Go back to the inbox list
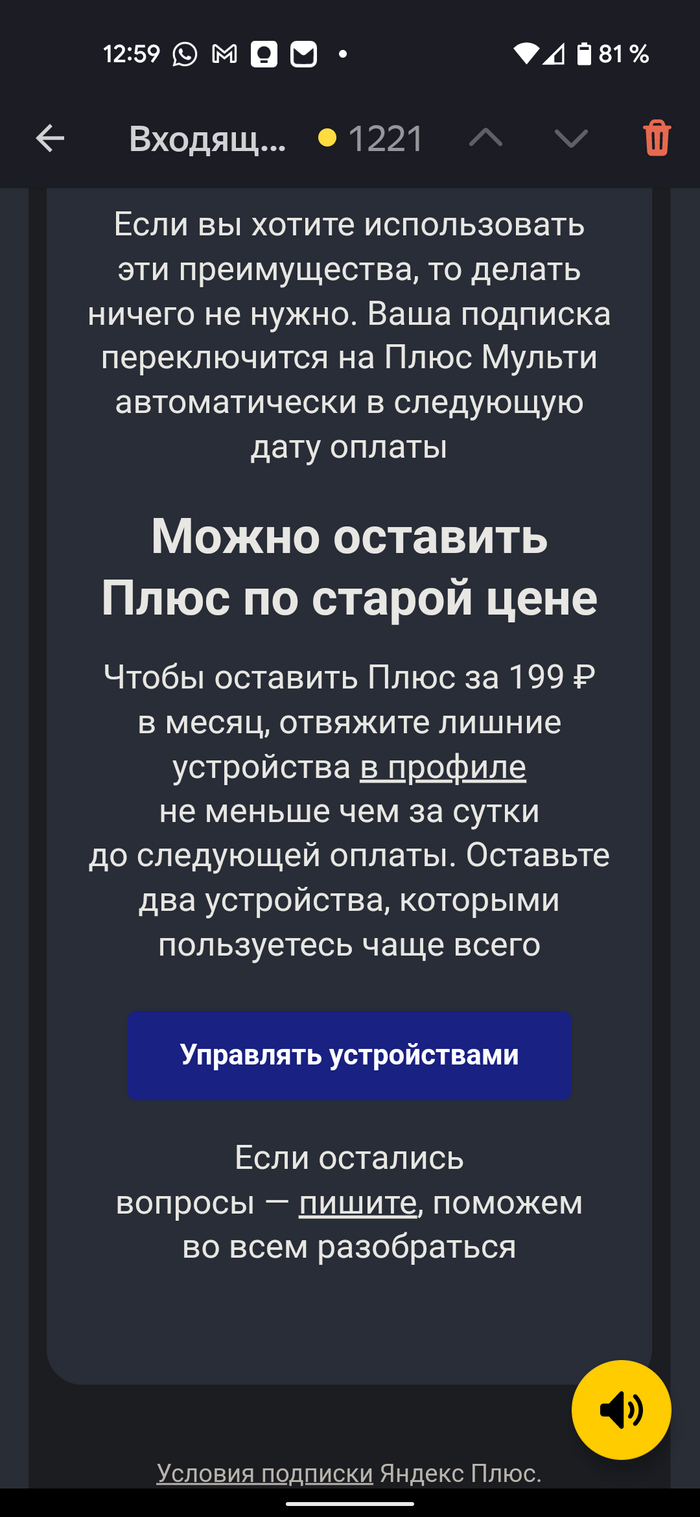This screenshot has width=700, height=1517. [x=50, y=139]
